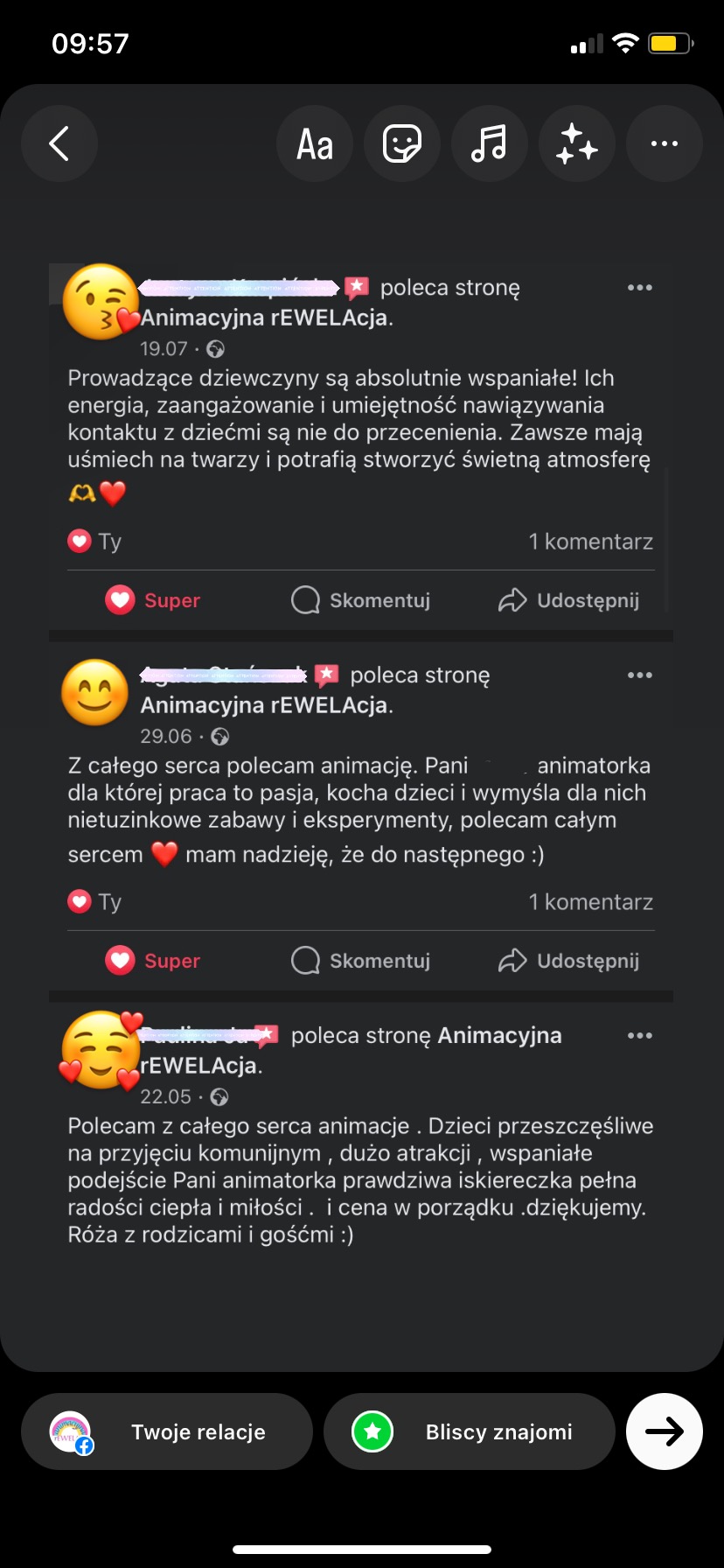724x1568 pixels.
Task: Toggle the Super reaction on the first review
Action: point(153,599)
